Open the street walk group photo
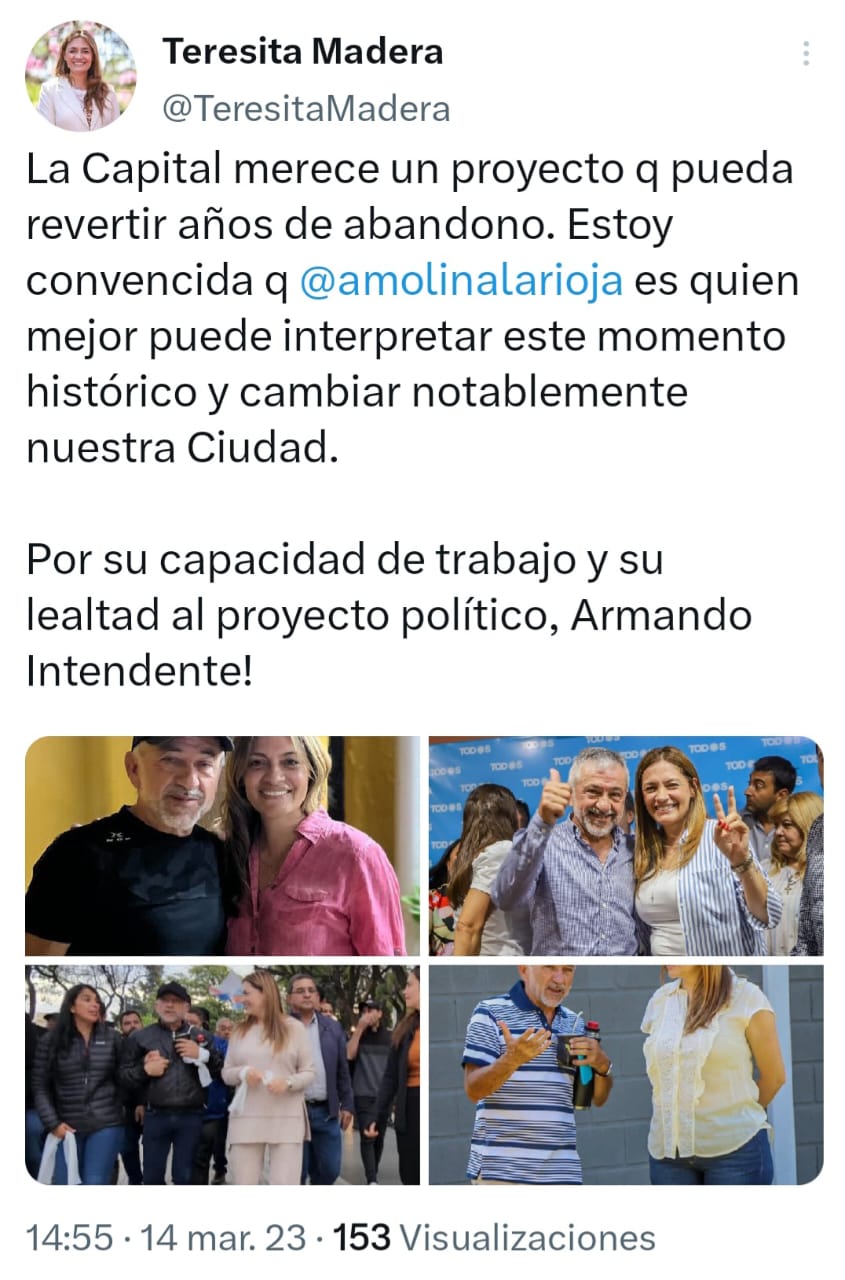The image size is (845, 1280). 222,1074
